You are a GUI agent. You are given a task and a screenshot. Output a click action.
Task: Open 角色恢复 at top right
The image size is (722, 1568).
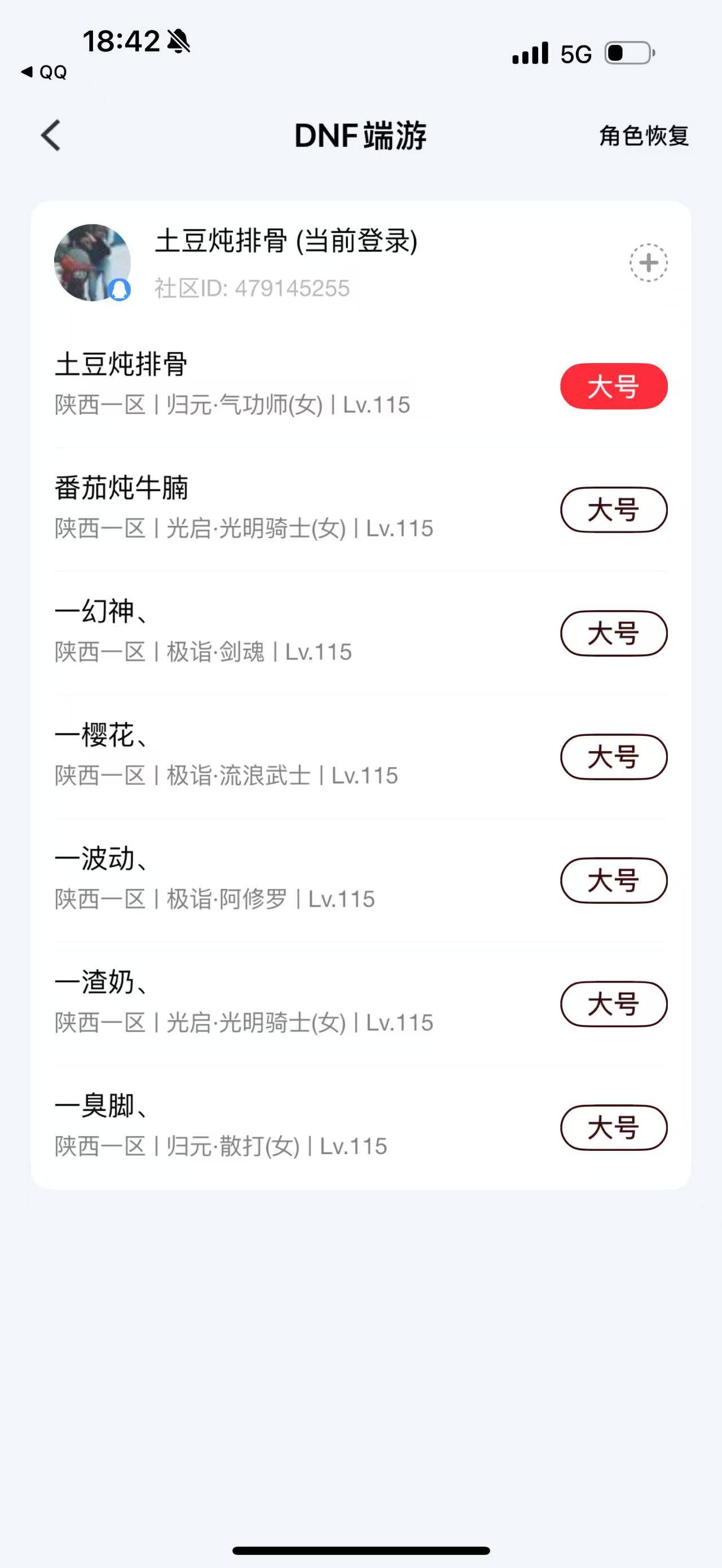click(x=642, y=136)
